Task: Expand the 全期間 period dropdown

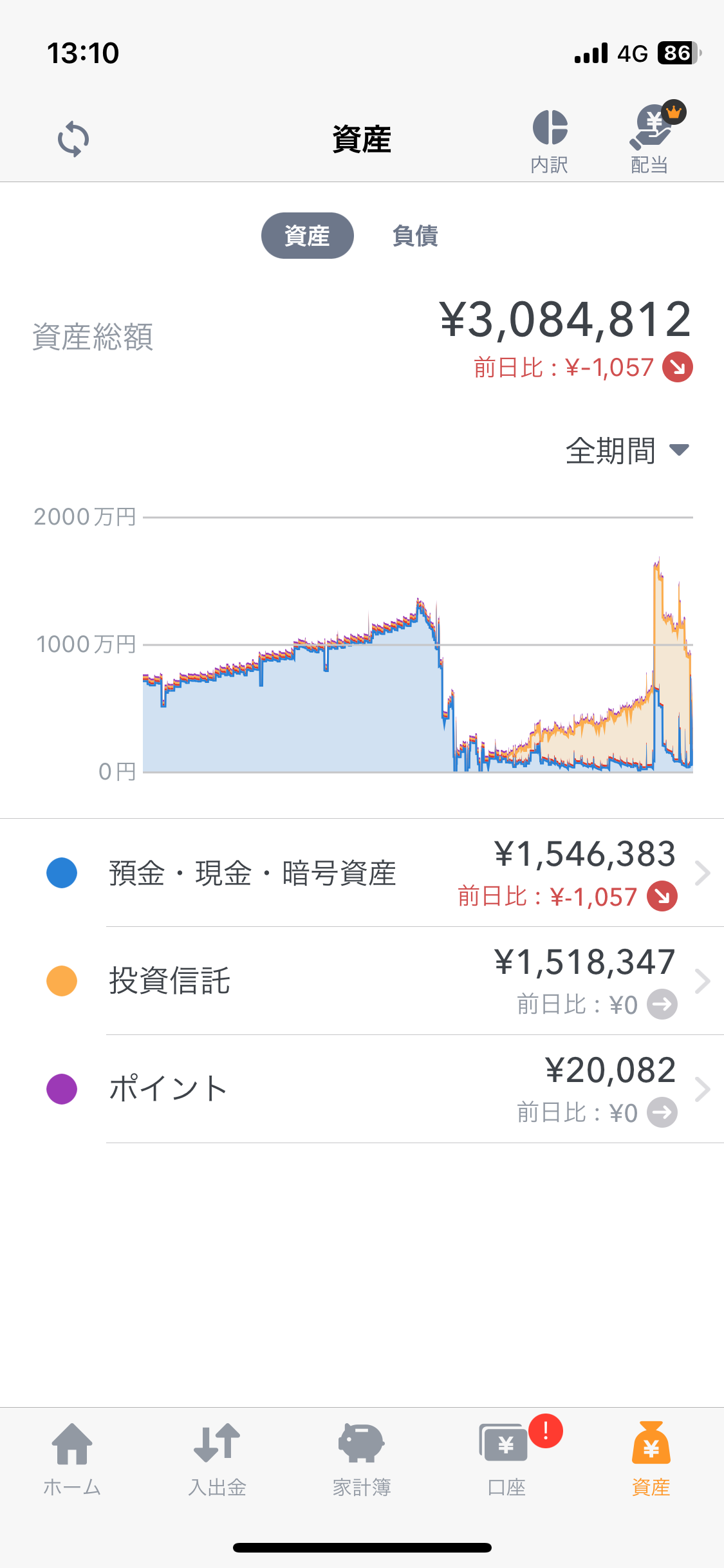Action: click(x=627, y=450)
